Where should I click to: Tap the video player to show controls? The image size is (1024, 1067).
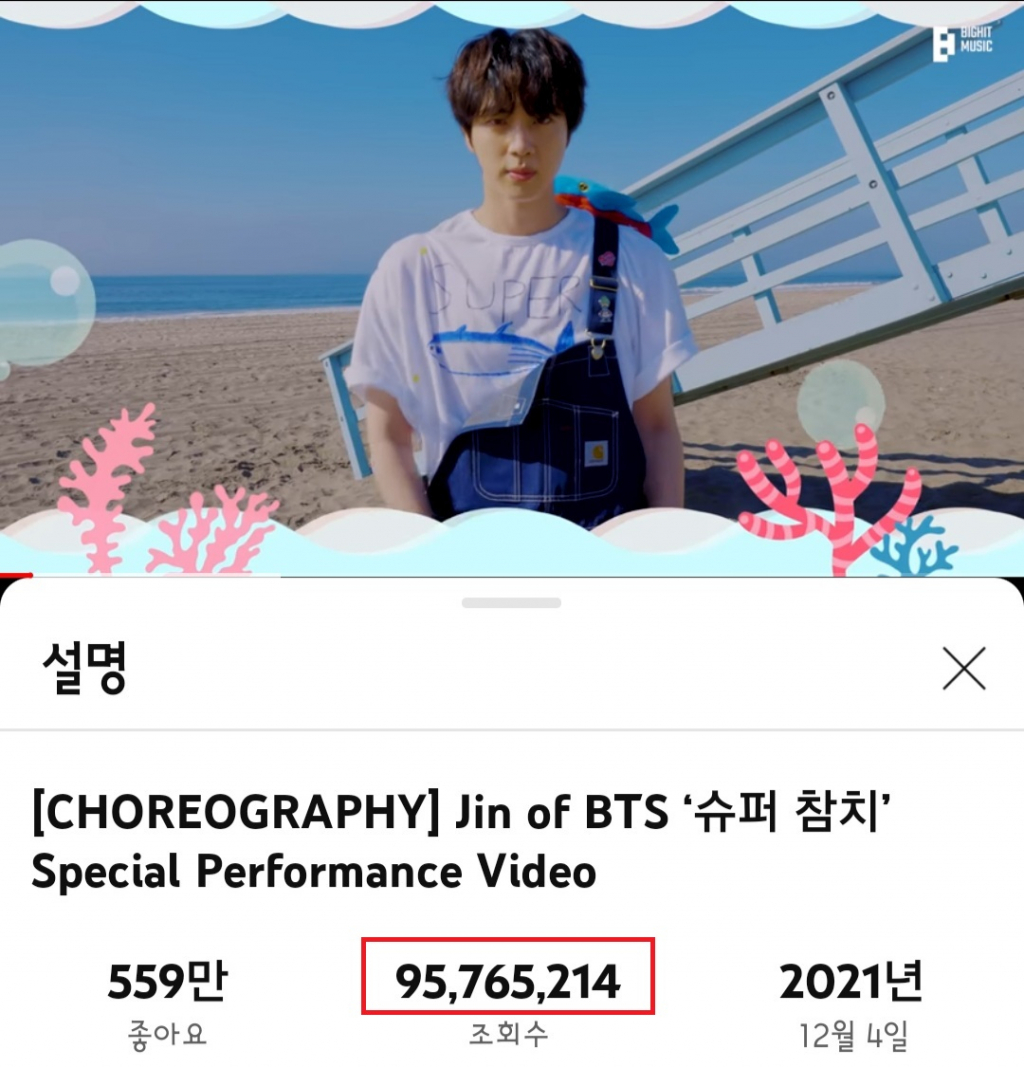pyautogui.click(x=512, y=288)
